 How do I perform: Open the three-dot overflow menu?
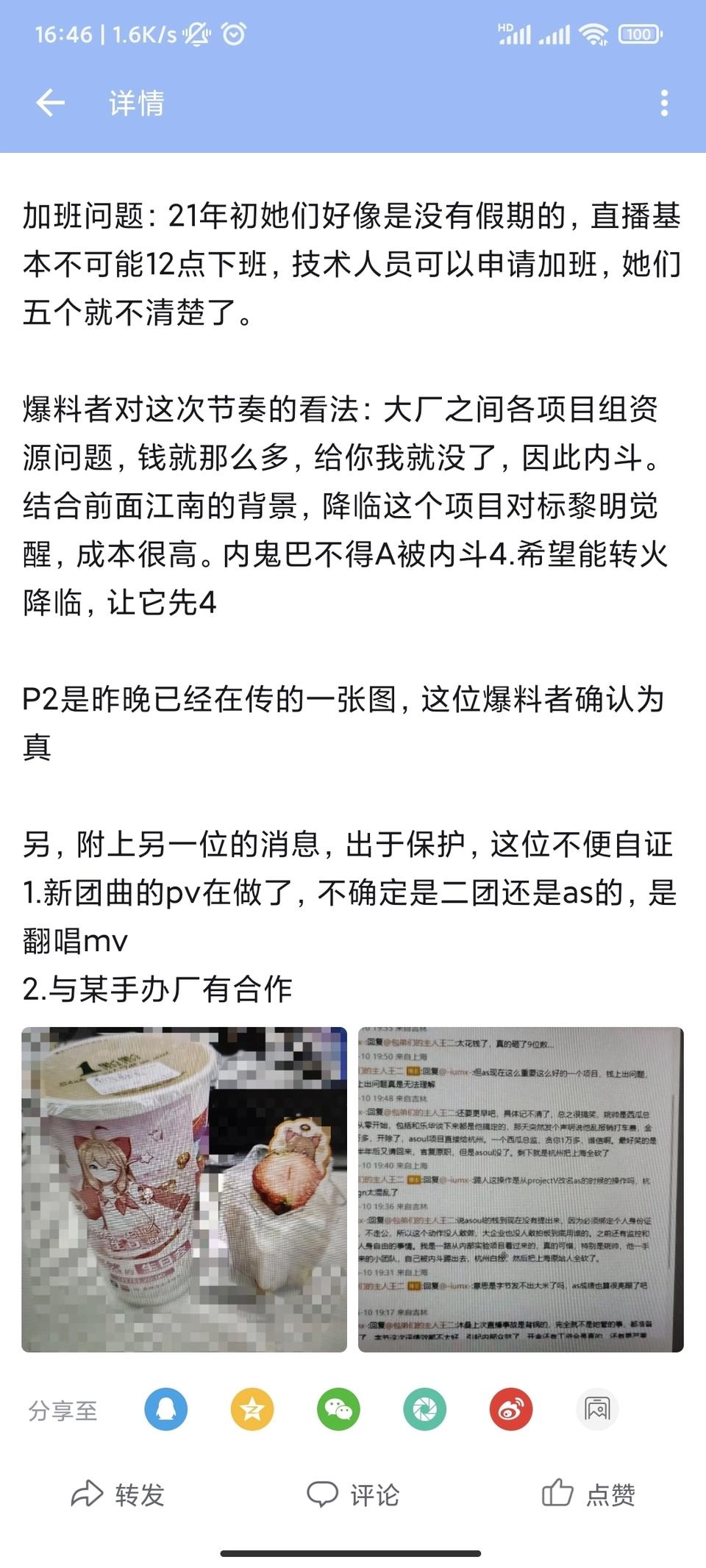664,103
